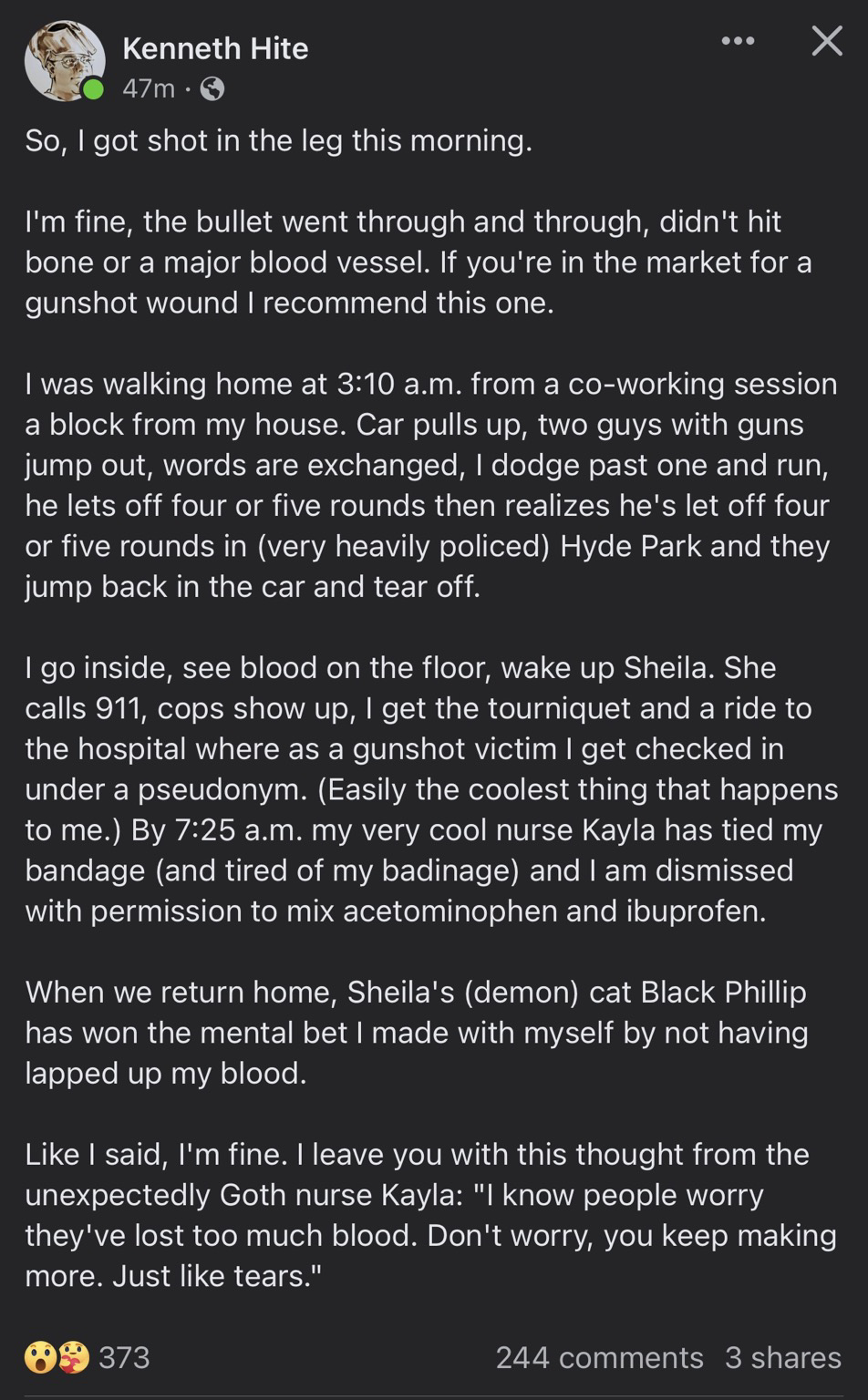Close the post view
Viewport: 868px width, 1400px height.
[x=826, y=41]
